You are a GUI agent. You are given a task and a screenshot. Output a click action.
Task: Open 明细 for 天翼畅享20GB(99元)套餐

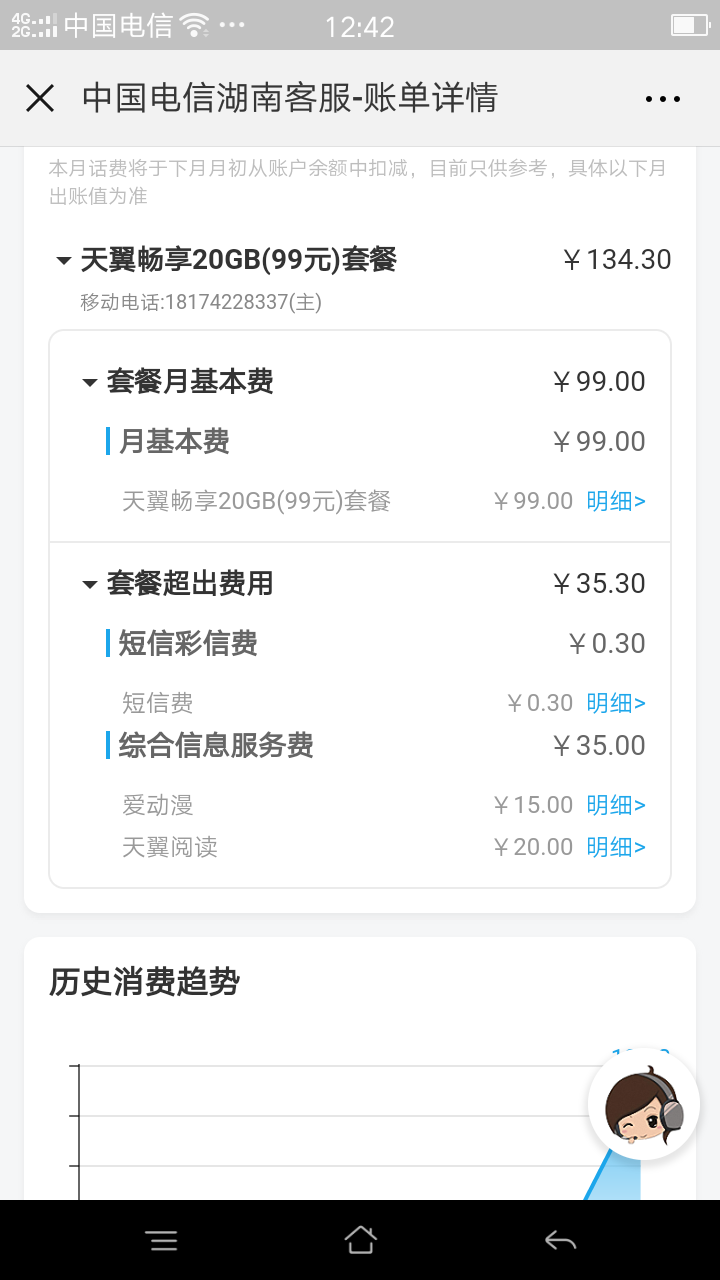click(616, 501)
